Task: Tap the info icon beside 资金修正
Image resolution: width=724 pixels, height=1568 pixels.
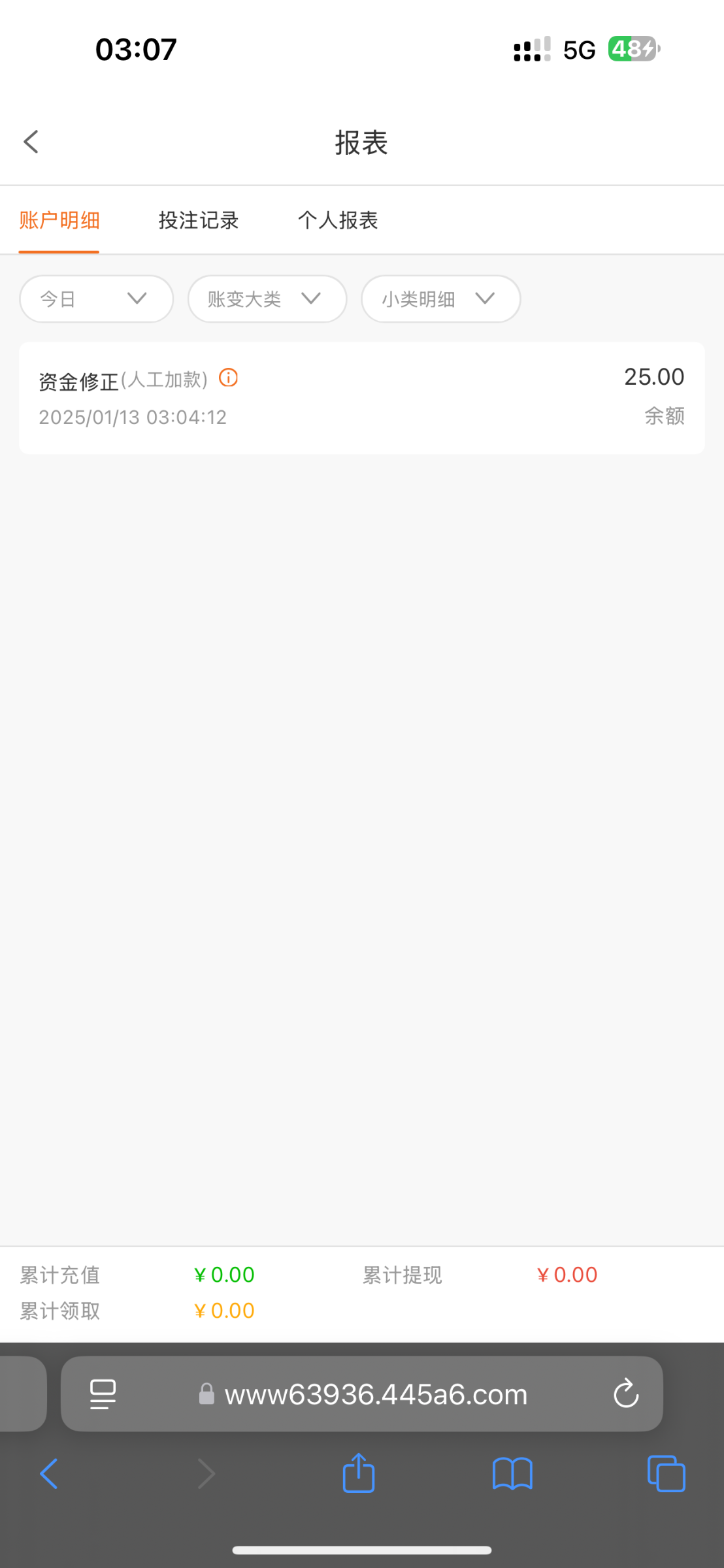Action: (x=228, y=378)
